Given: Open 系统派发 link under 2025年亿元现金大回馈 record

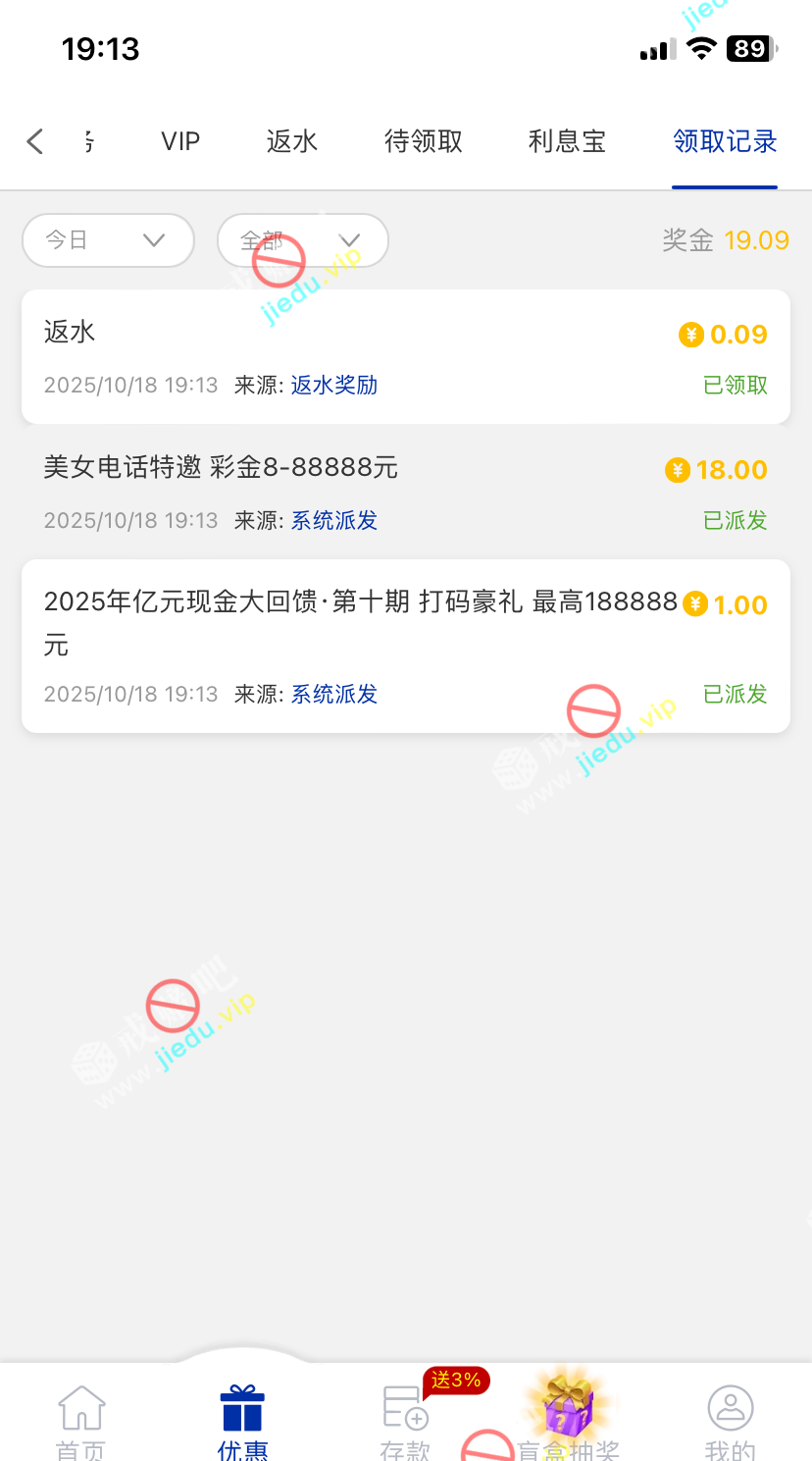Looking at the screenshot, I should 334,695.
